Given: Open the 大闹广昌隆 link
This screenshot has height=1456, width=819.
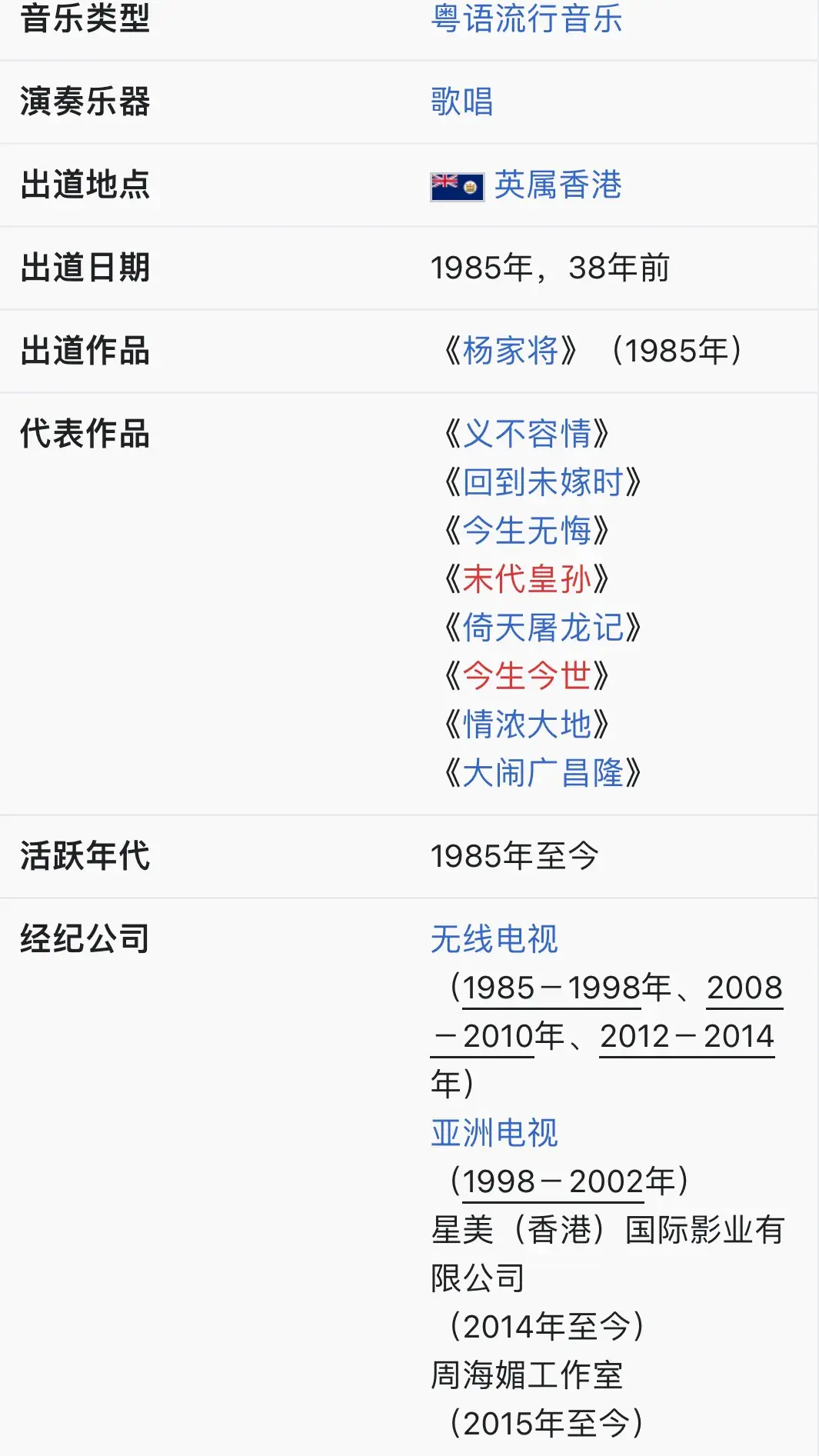Looking at the screenshot, I should [543, 773].
